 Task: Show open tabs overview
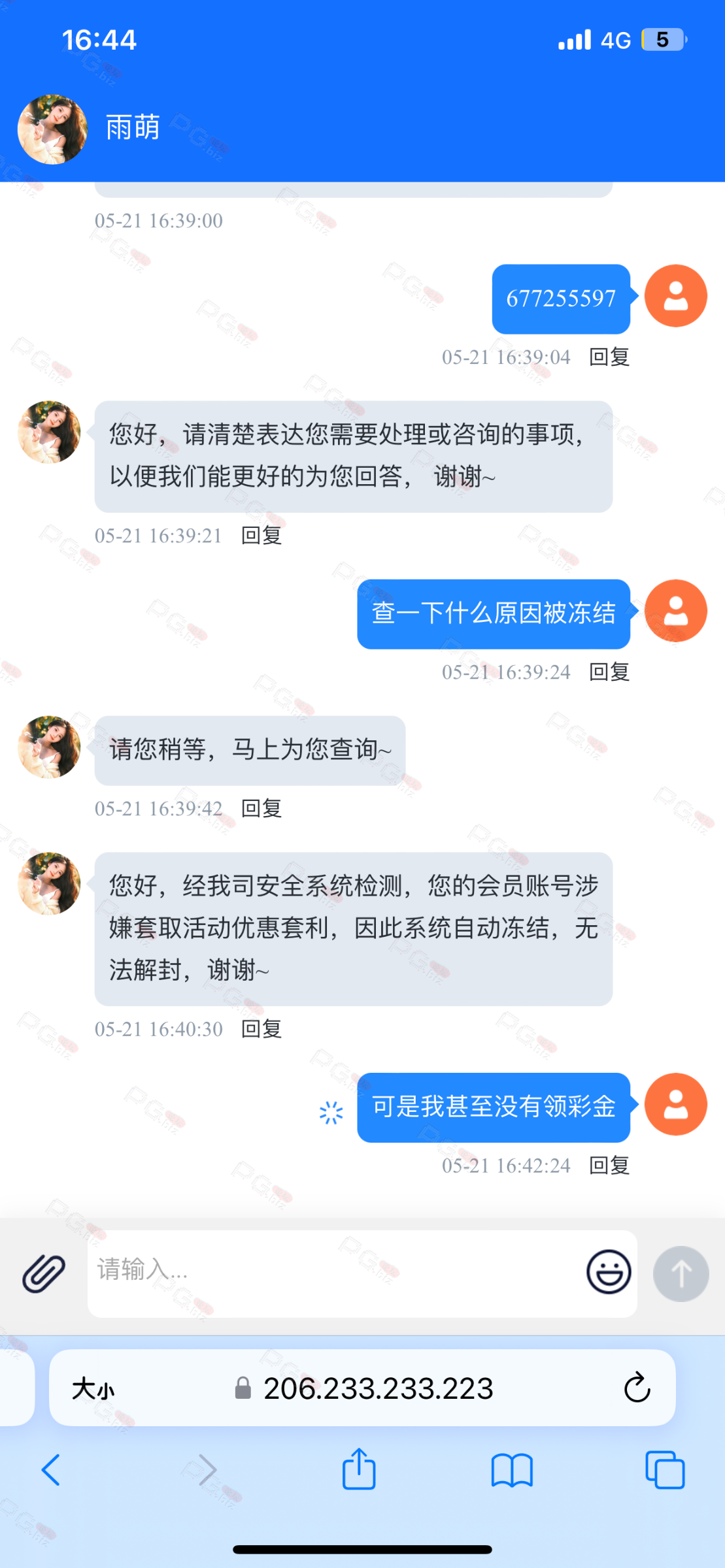[x=665, y=1470]
